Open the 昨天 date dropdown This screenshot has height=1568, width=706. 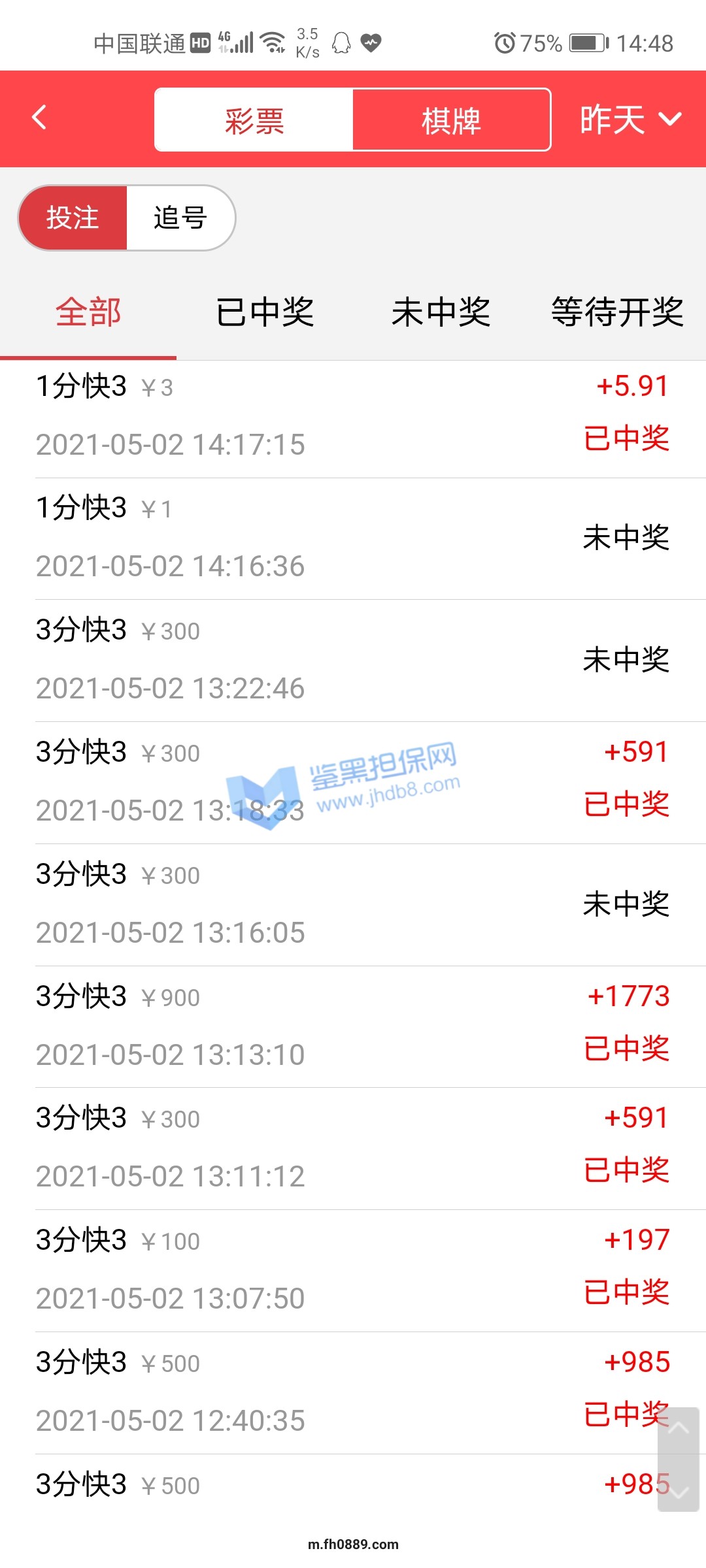pos(630,120)
